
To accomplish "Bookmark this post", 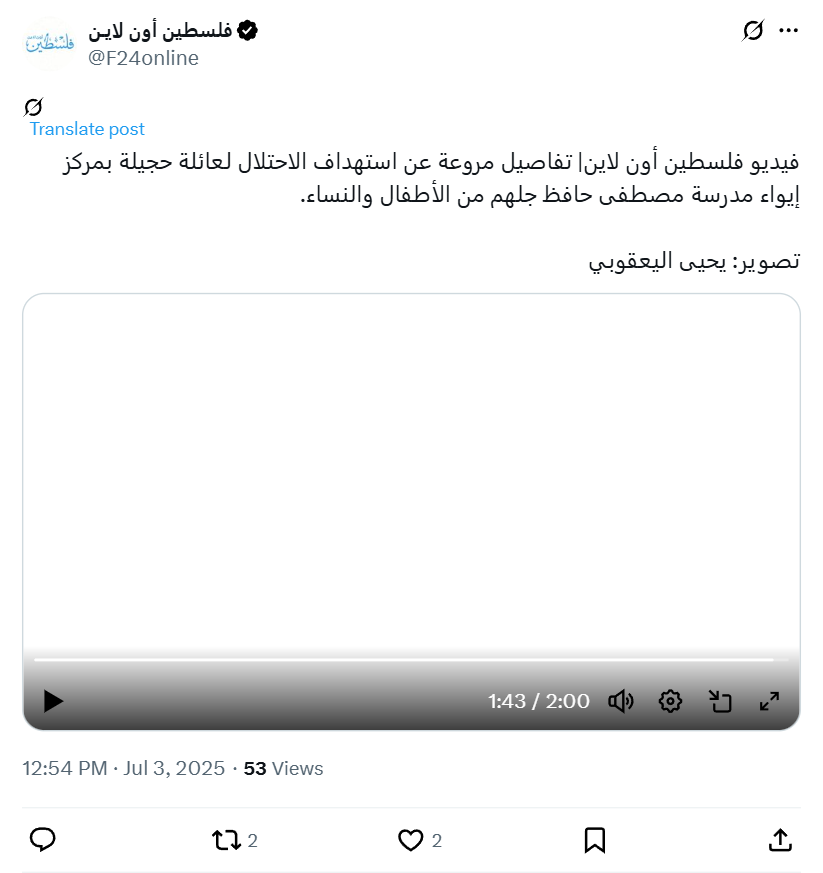I will [x=594, y=840].
